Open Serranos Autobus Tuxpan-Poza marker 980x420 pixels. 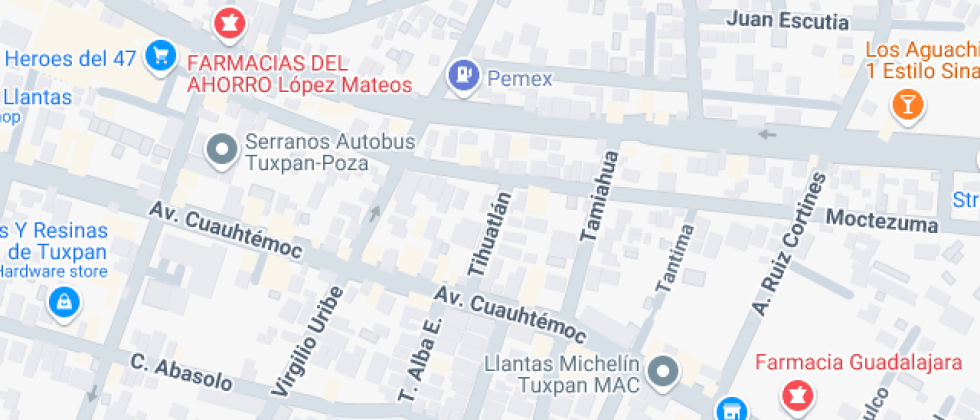(222, 151)
